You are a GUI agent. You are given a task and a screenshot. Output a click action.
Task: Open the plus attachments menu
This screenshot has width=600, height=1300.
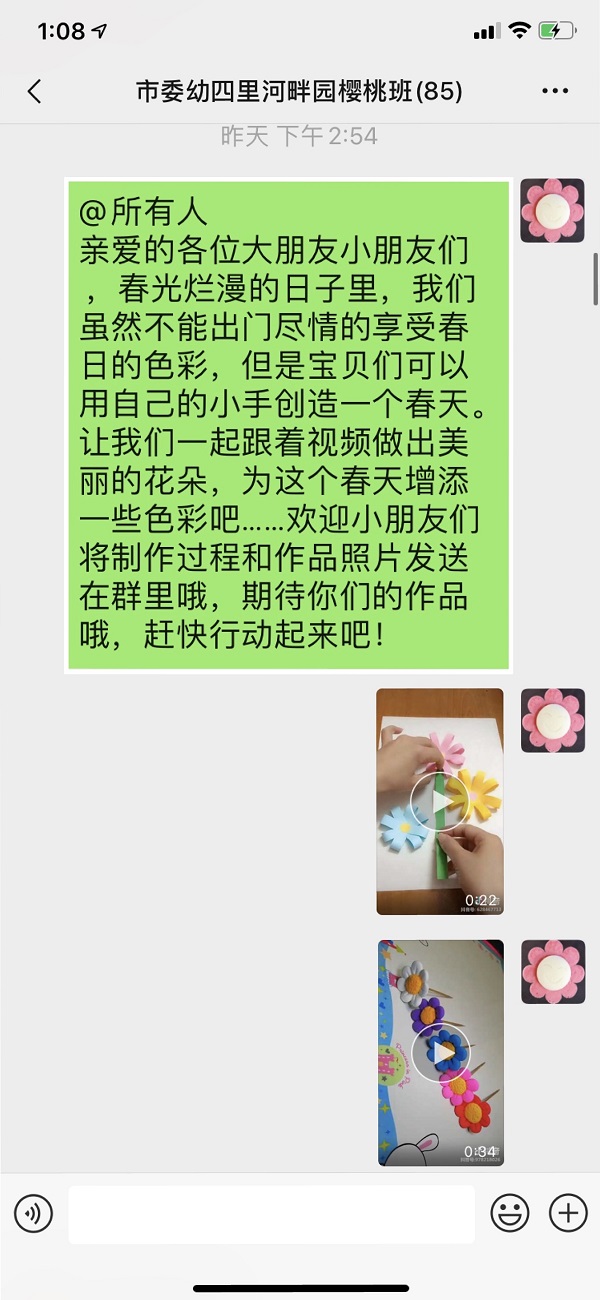[x=568, y=1214]
